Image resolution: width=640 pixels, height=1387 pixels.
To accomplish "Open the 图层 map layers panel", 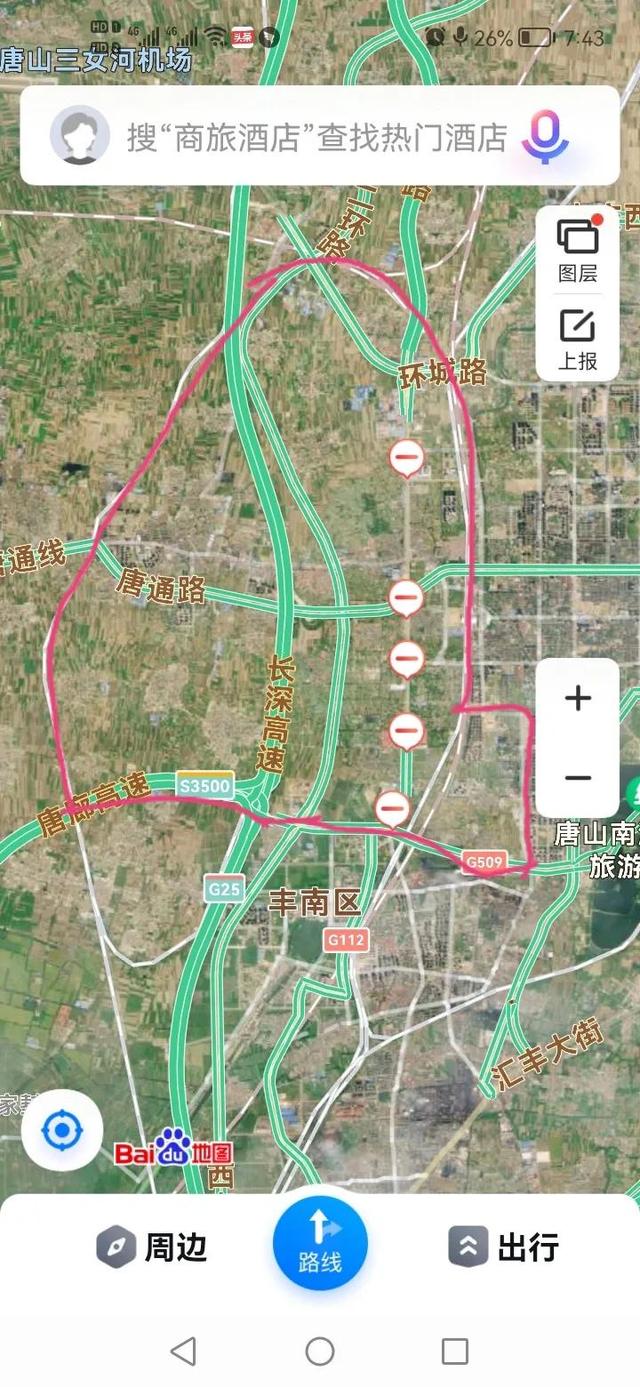I will point(578,250).
